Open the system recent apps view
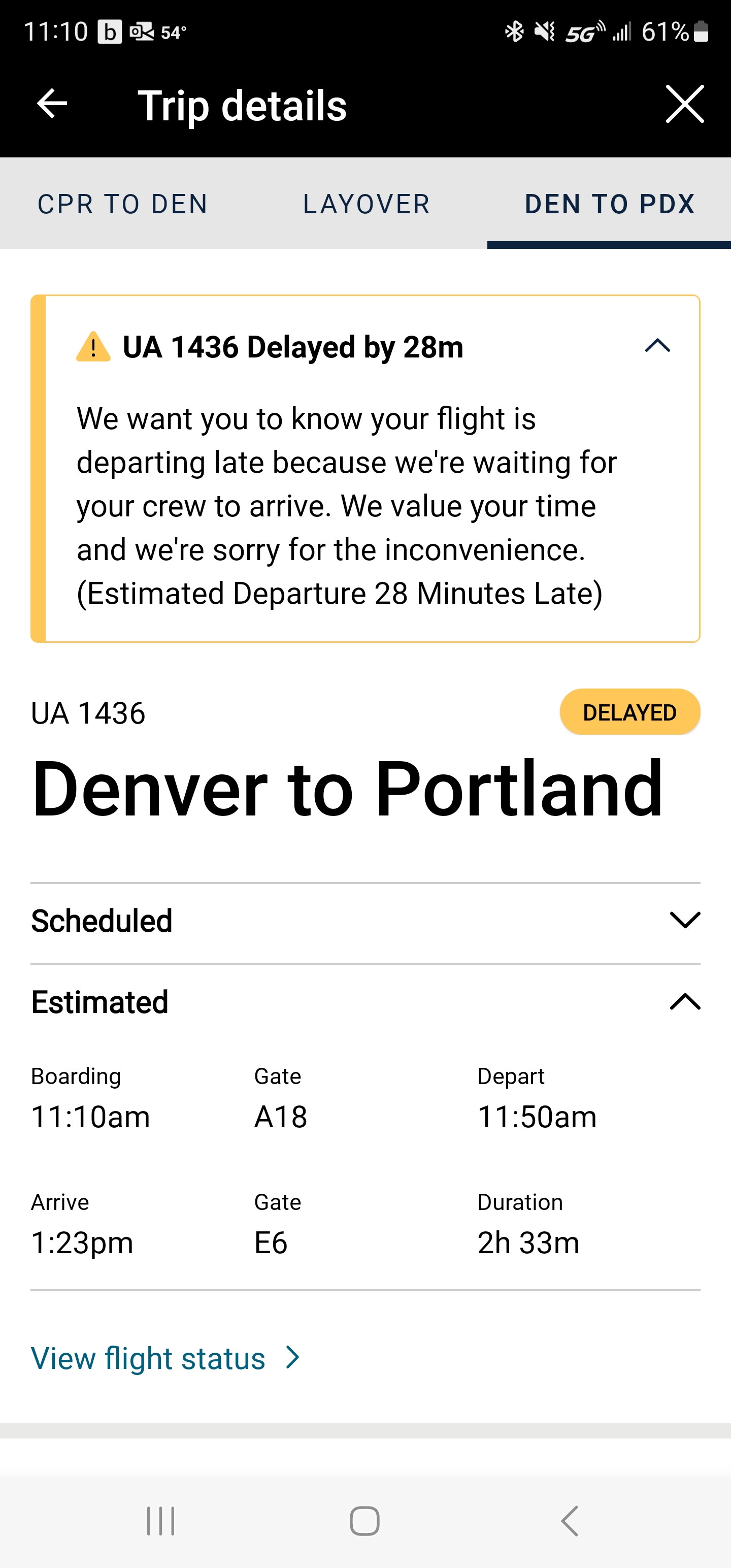731x1568 pixels. coord(161,1521)
